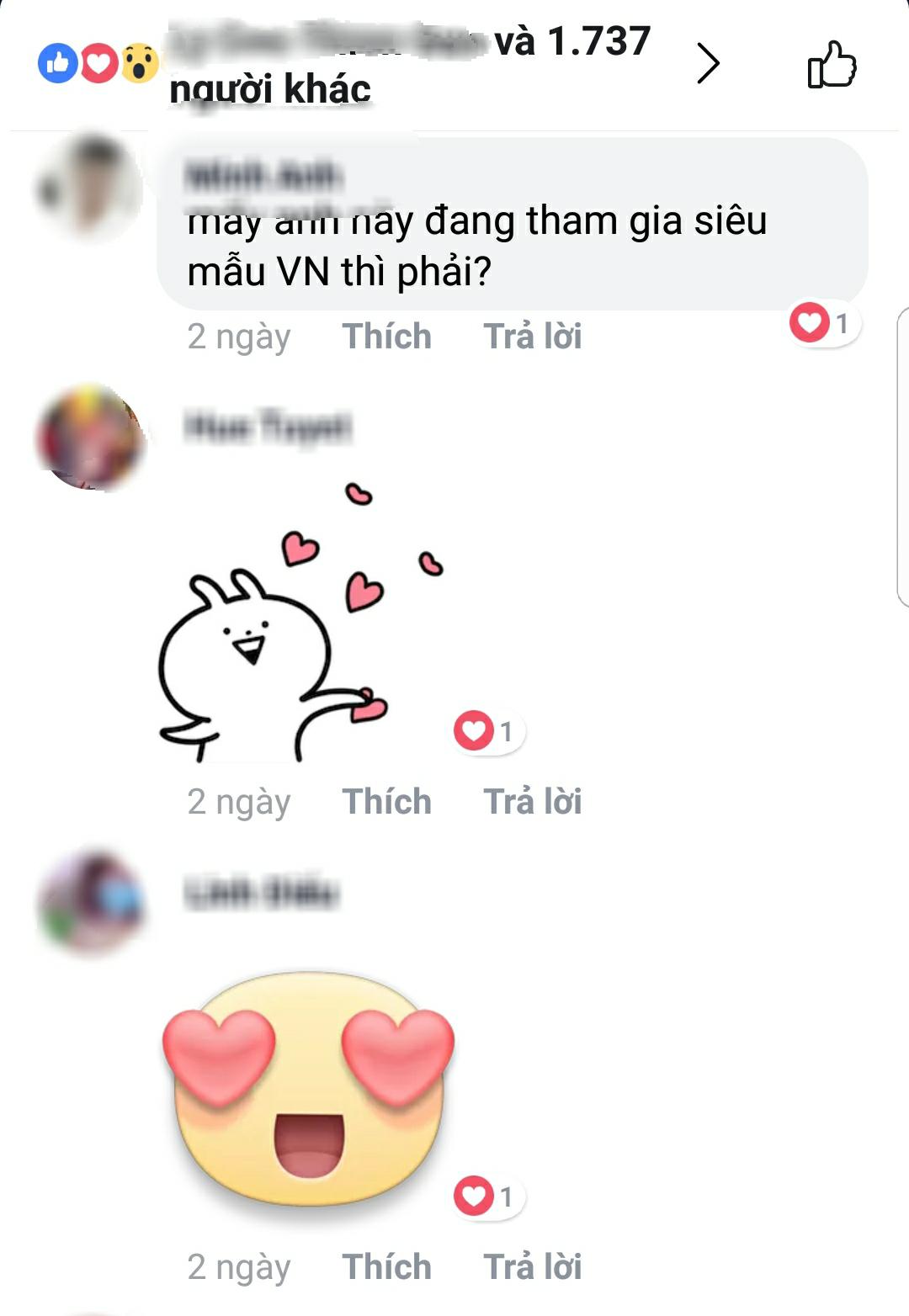Reply to the heart-eyes emoji comment
Viewport: 909px width, 1316px height.
pyautogui.click(x=532, y=1267)
